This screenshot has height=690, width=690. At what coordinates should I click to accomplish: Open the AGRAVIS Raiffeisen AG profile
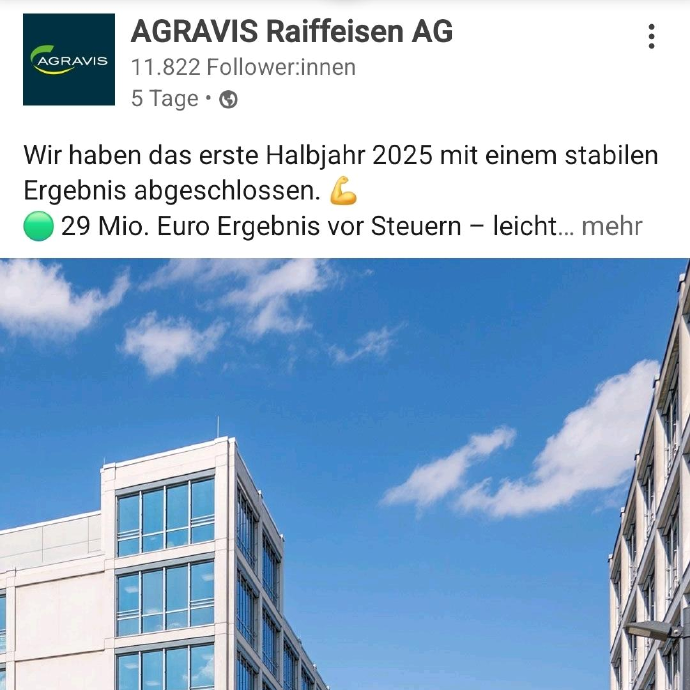(291, 33)
